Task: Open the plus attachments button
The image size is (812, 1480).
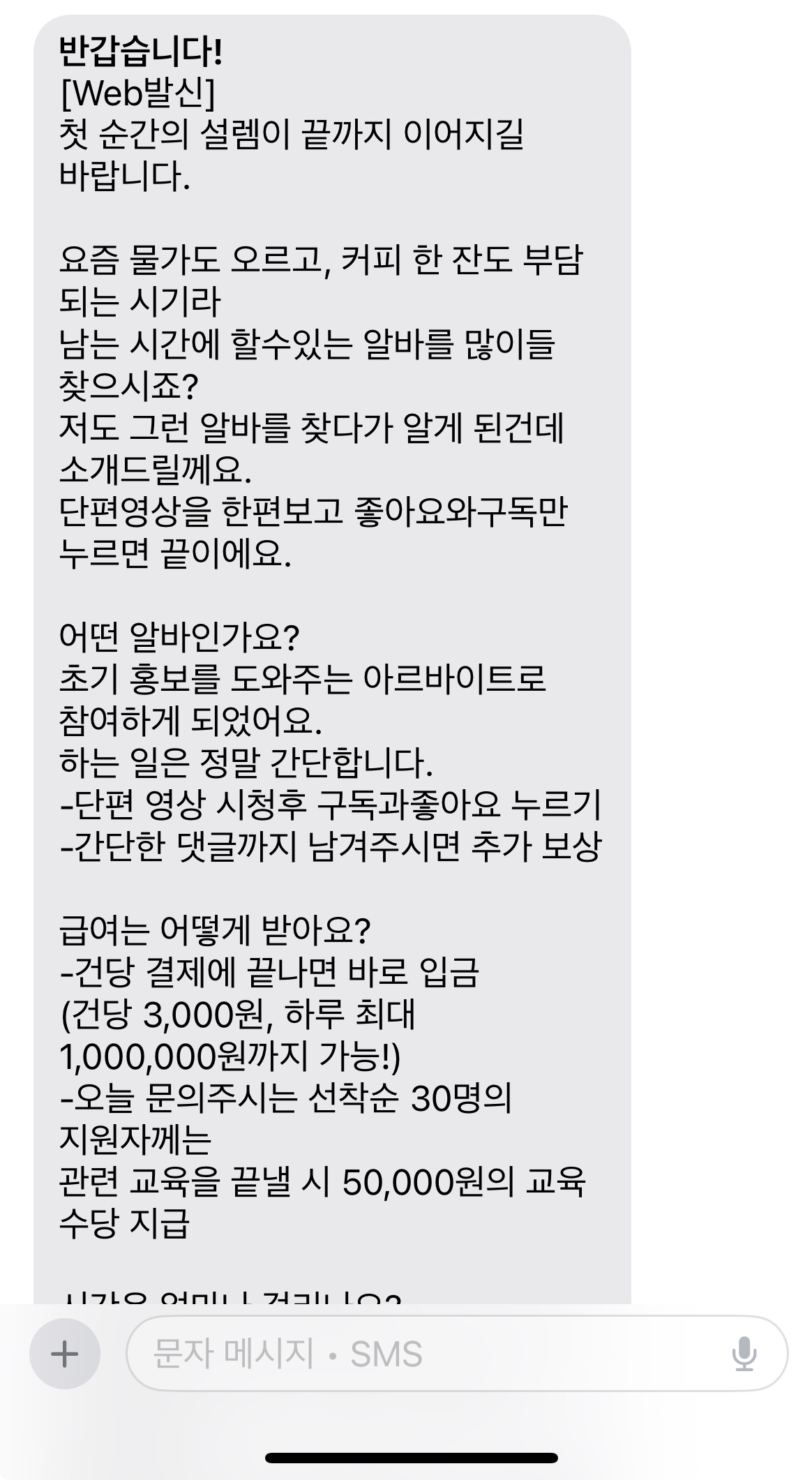Action: pyautogui.click(x=65, y=1354)
